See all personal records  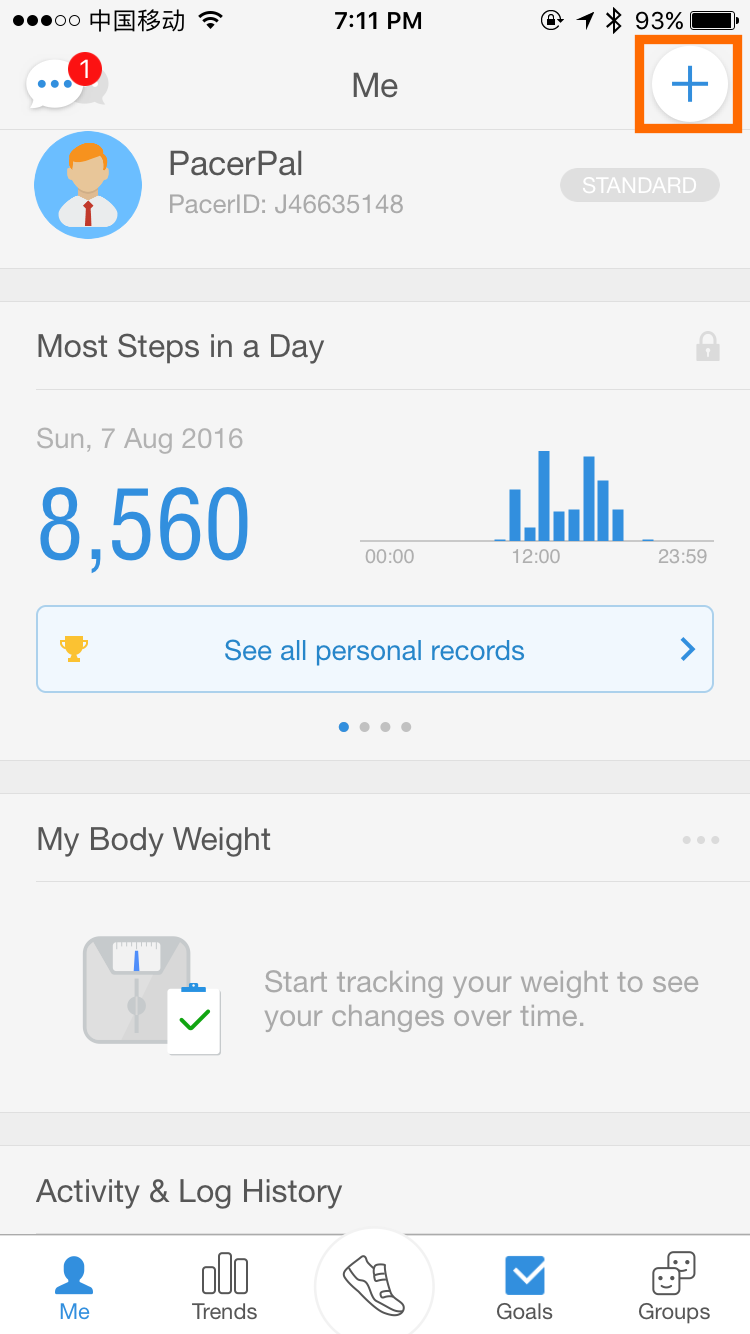[375, 650]
